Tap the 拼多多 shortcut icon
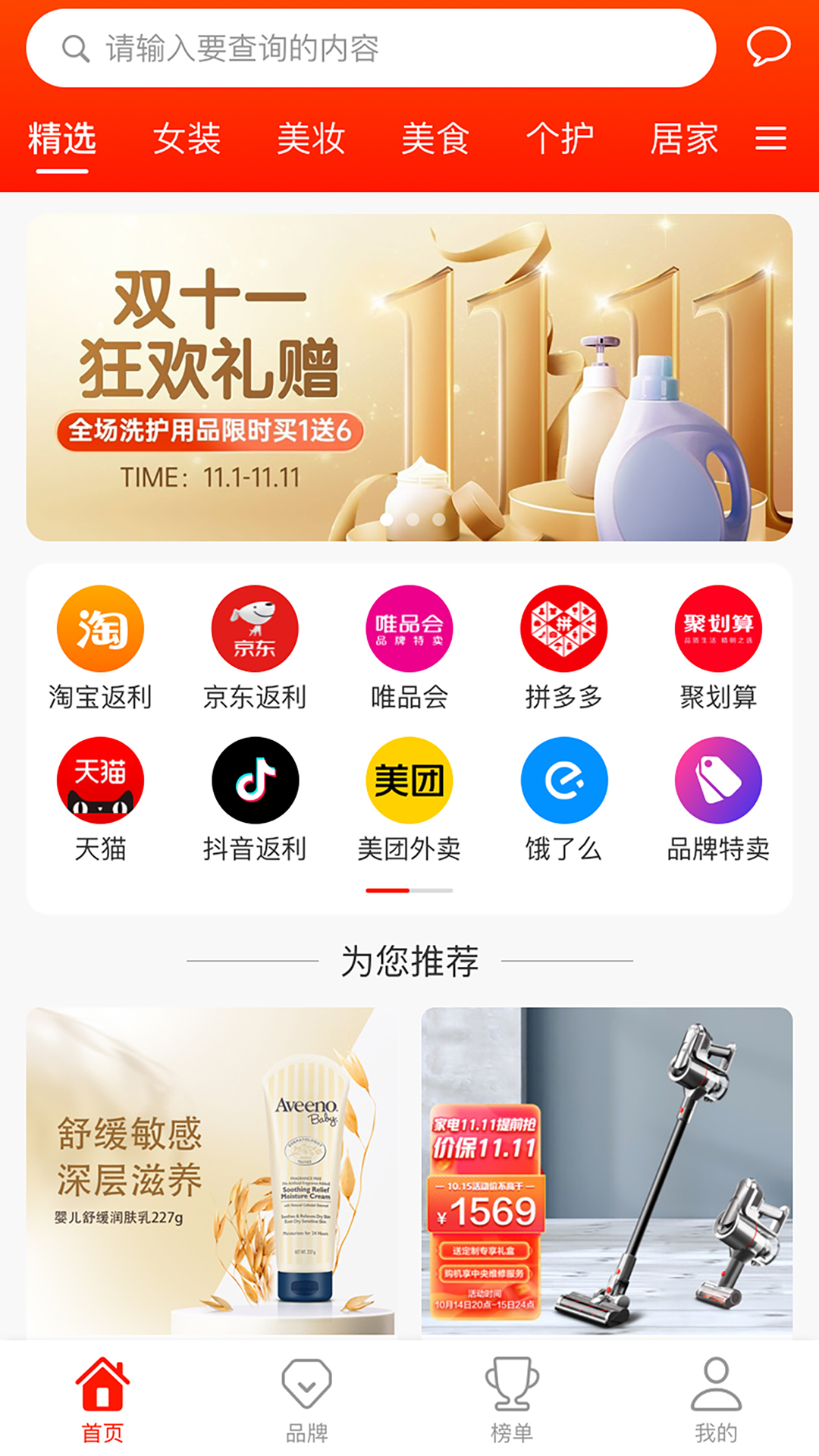This screenshot has height=1456, width=819. [x=563, y=629]
